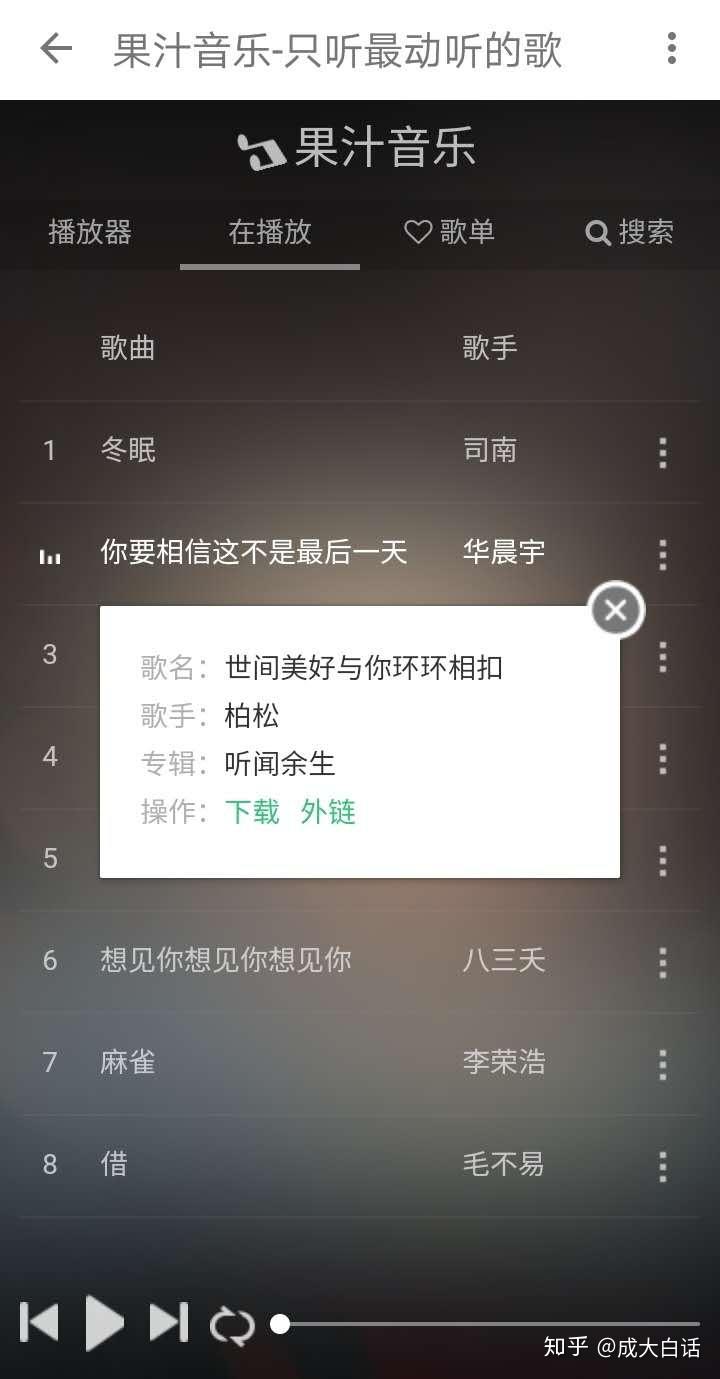Play the song 冬眠 by 司南
720x1379 pixels.
coord(128,450)
